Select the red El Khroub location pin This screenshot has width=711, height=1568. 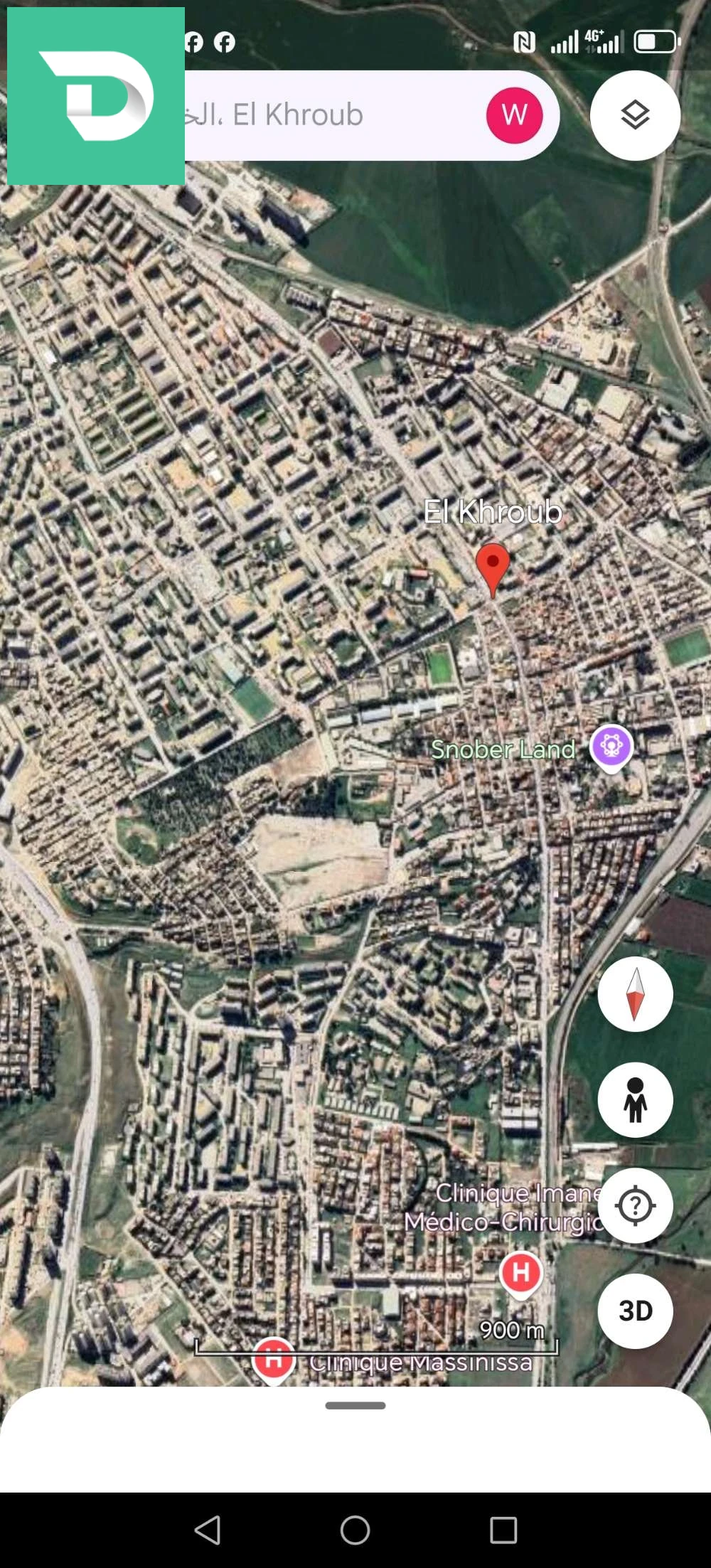[492, 567]
